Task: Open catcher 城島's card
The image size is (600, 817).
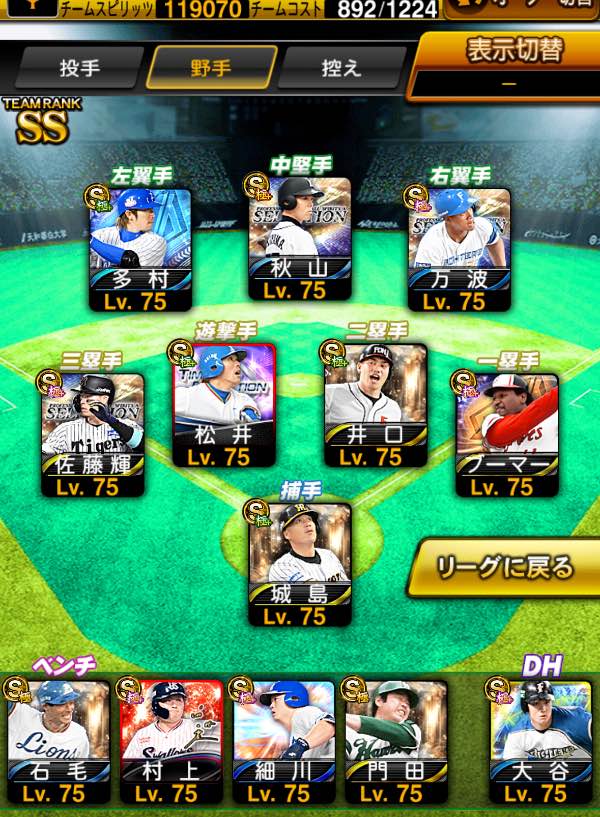Action: [x=300, y=565]
